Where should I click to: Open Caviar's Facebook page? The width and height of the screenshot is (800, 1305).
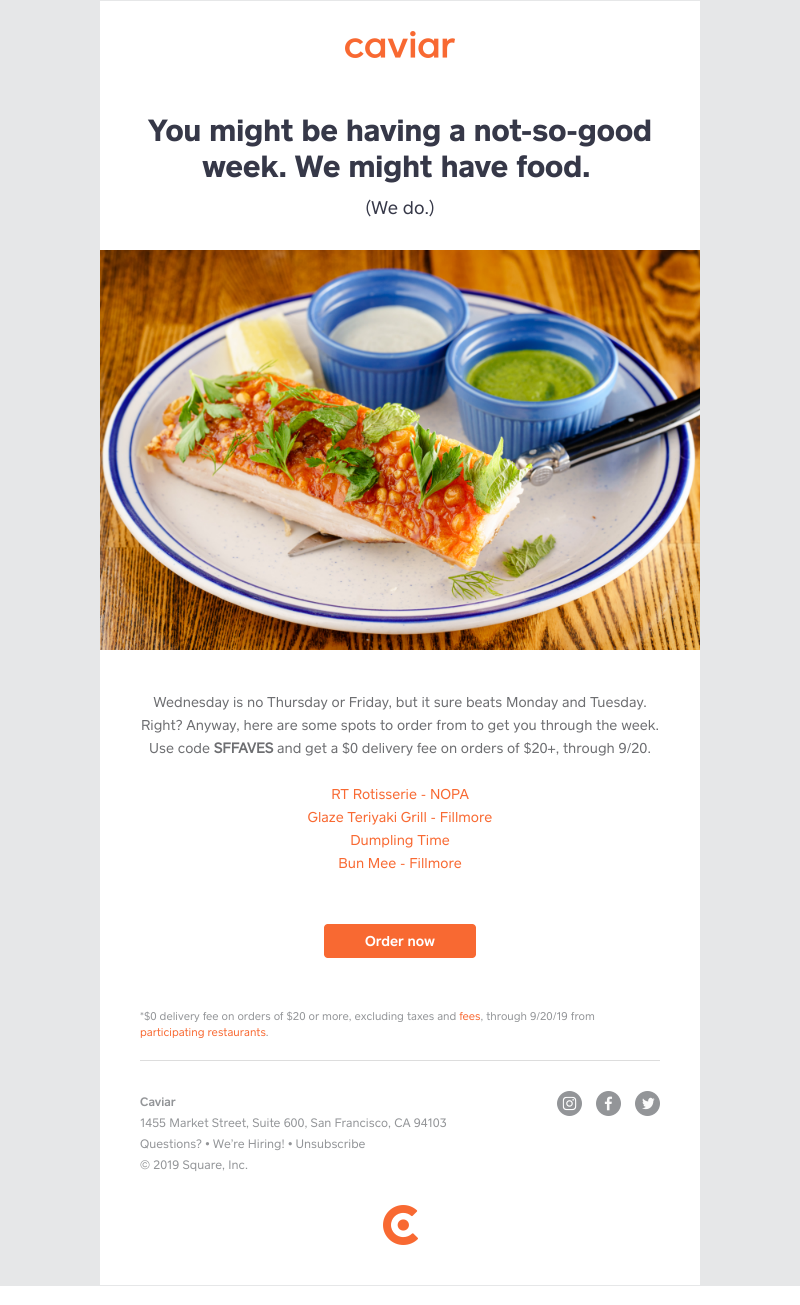point(608,1103)
